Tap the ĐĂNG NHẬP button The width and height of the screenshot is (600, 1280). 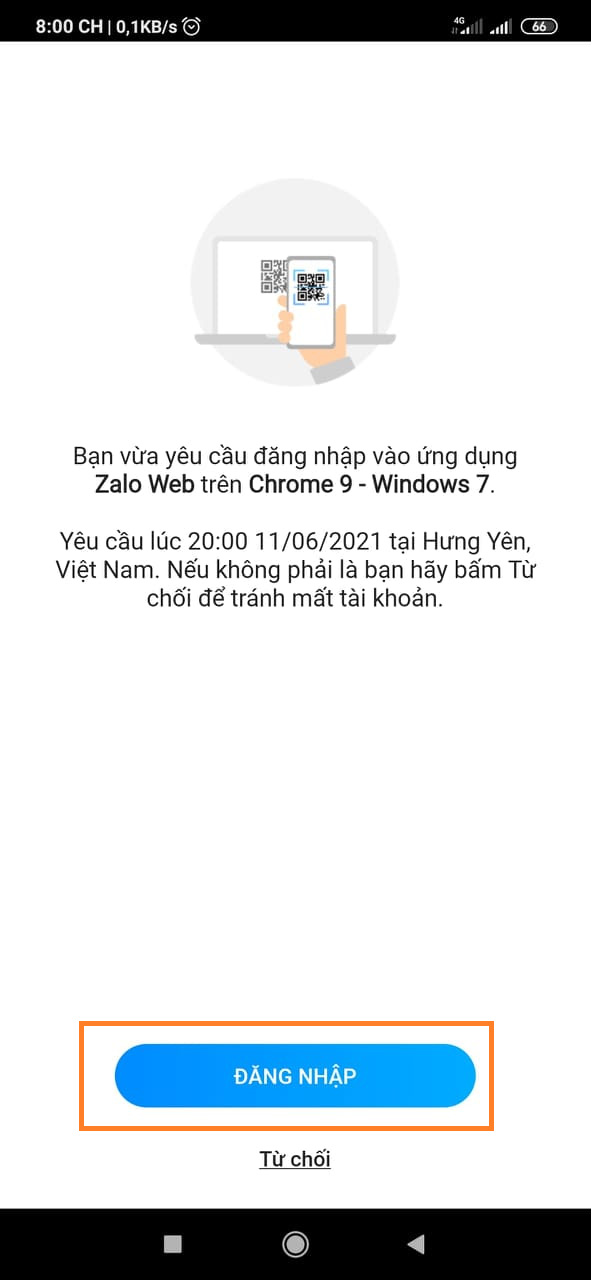tap(295, 1076)
